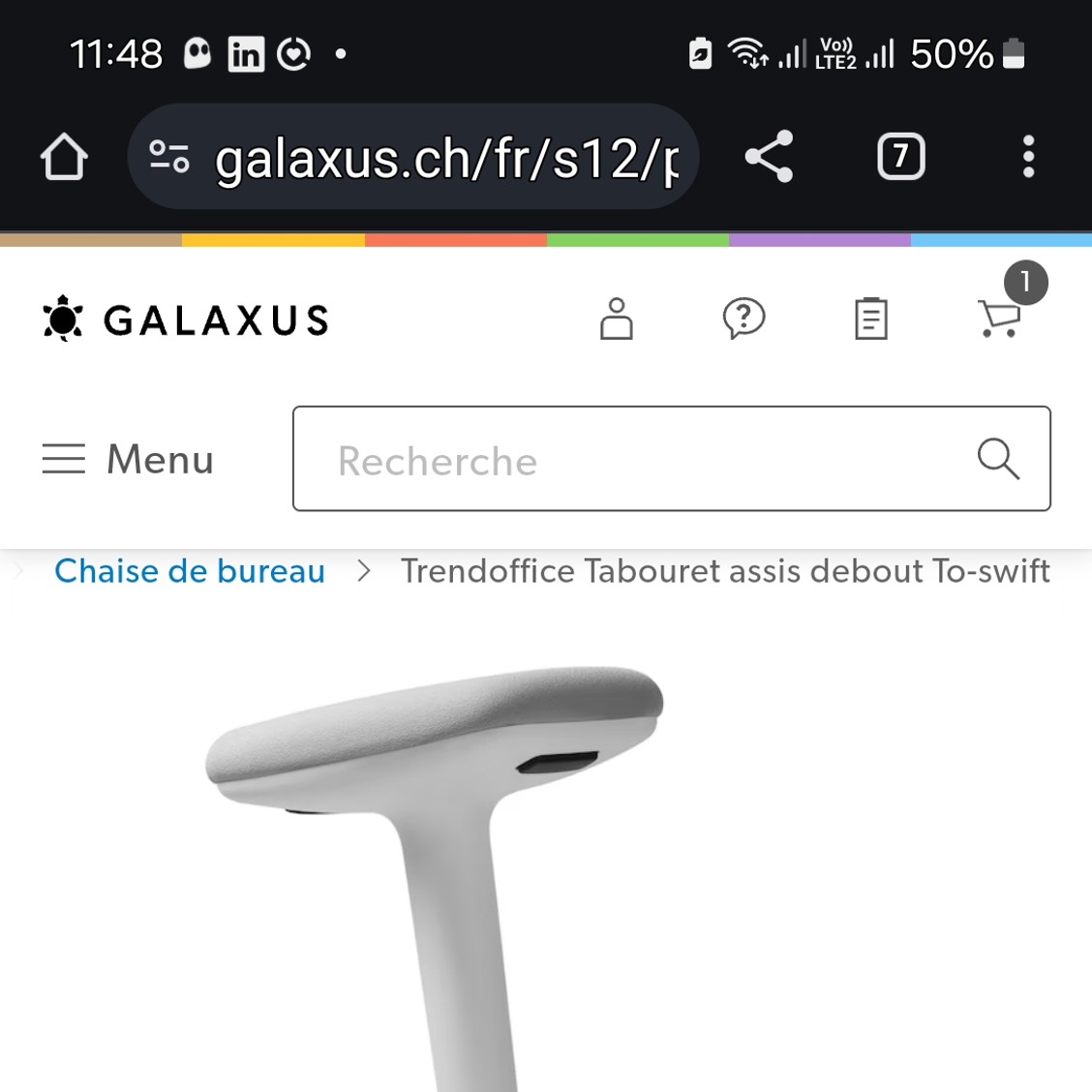Open the browser overflow menu
Viewport: 1092px width, 1092px height.
1028,157
